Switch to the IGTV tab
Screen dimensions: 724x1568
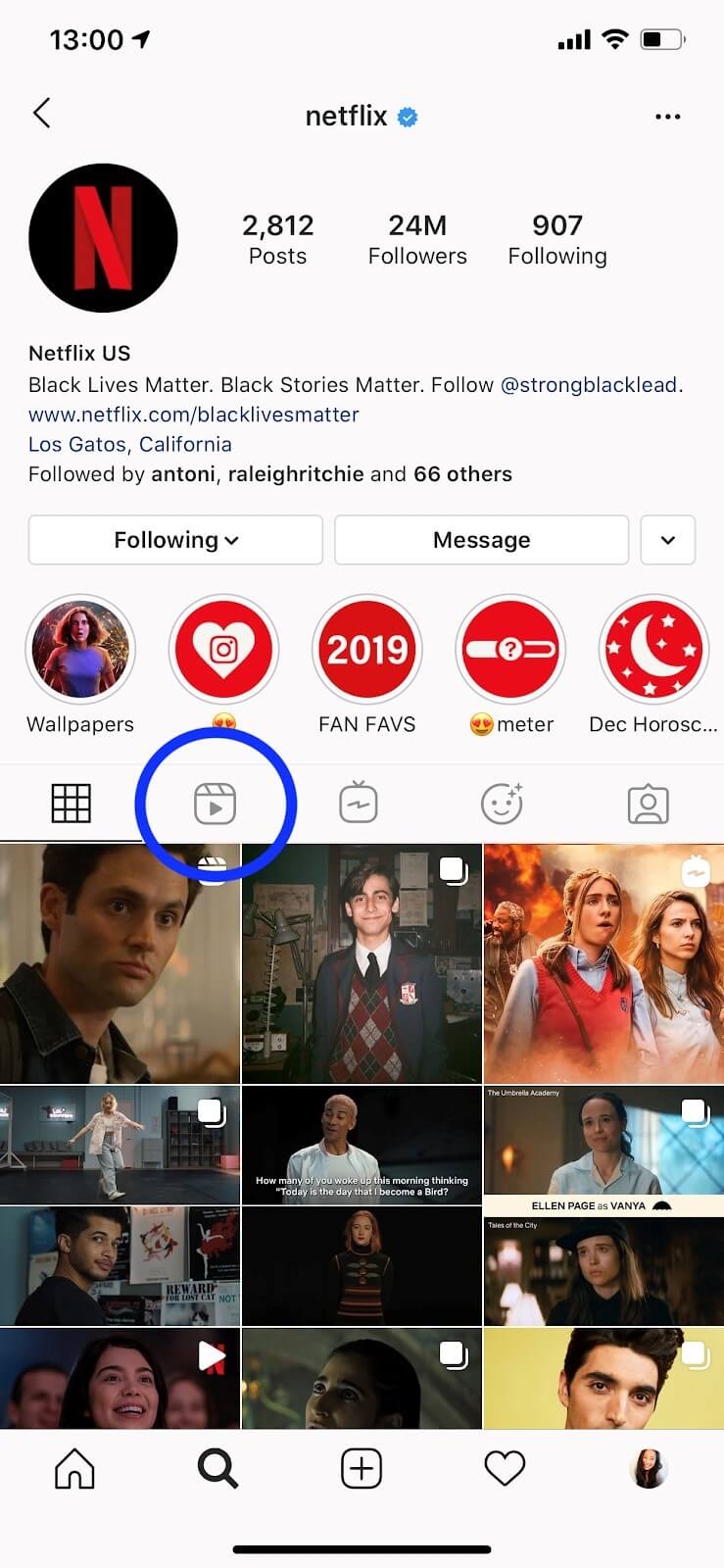pos(359,805)
